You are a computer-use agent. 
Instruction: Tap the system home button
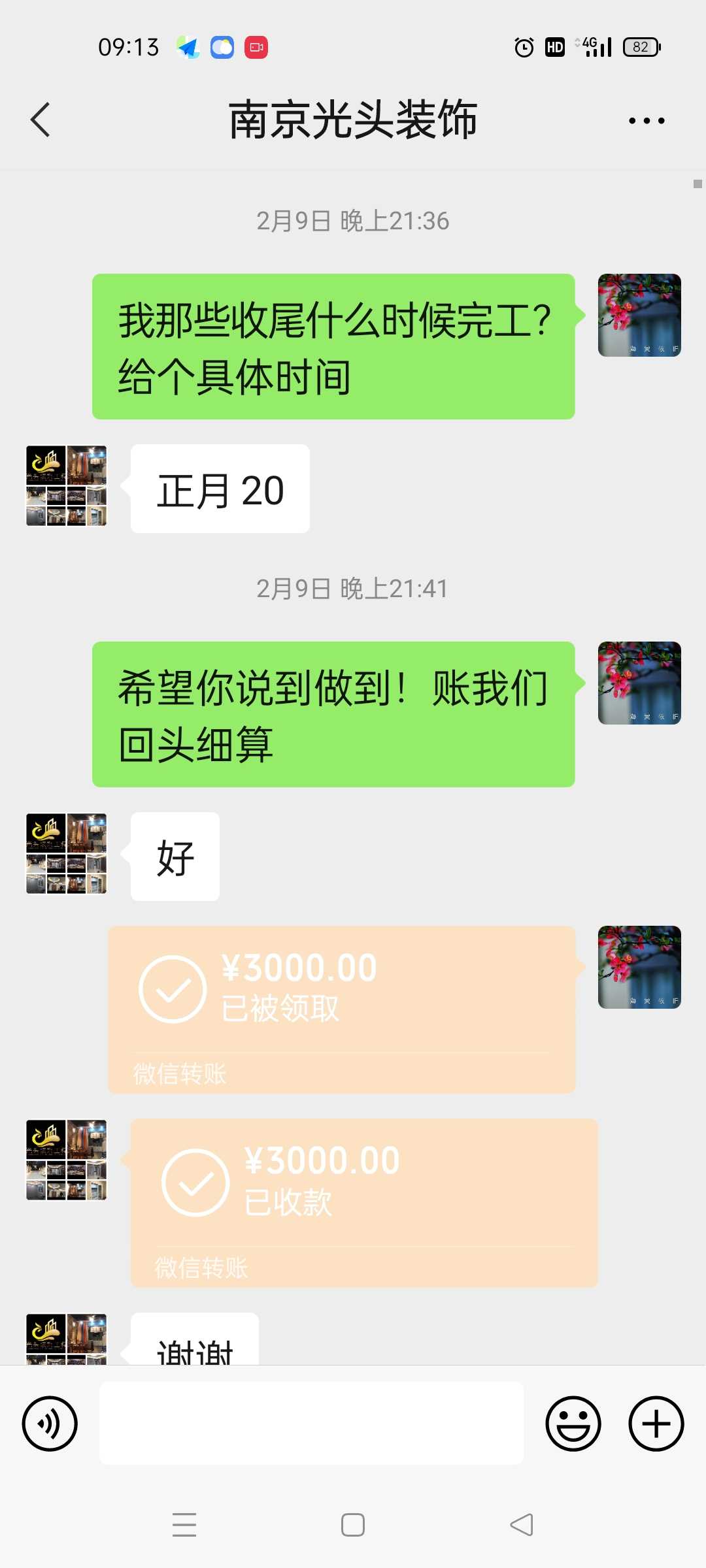coord(353,1525)
